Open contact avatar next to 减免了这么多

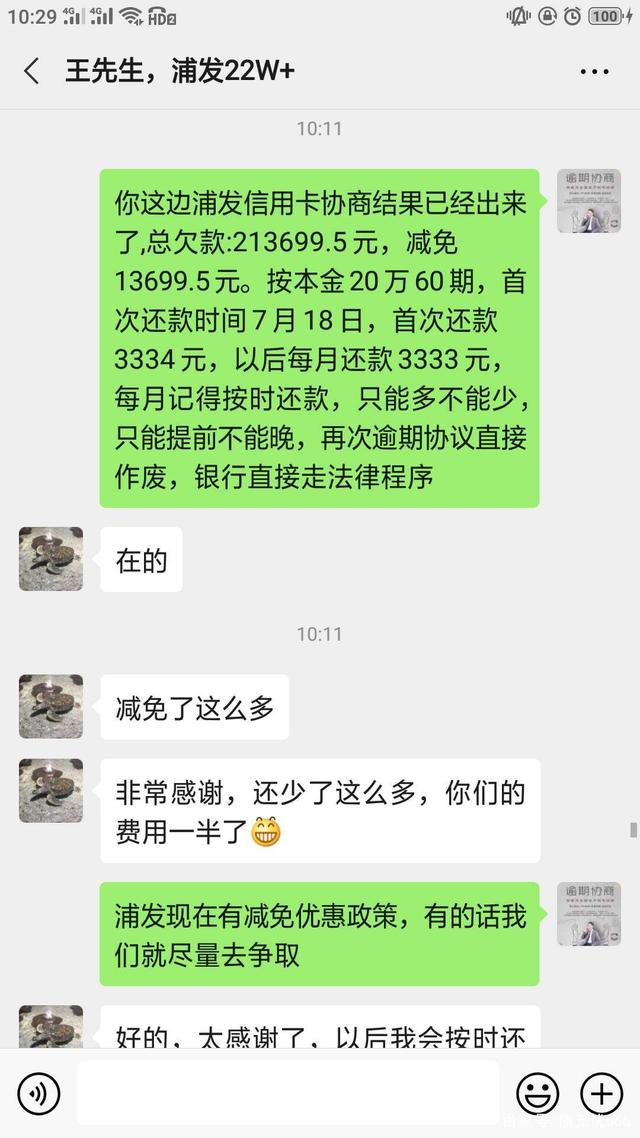(x=51, y=706)
